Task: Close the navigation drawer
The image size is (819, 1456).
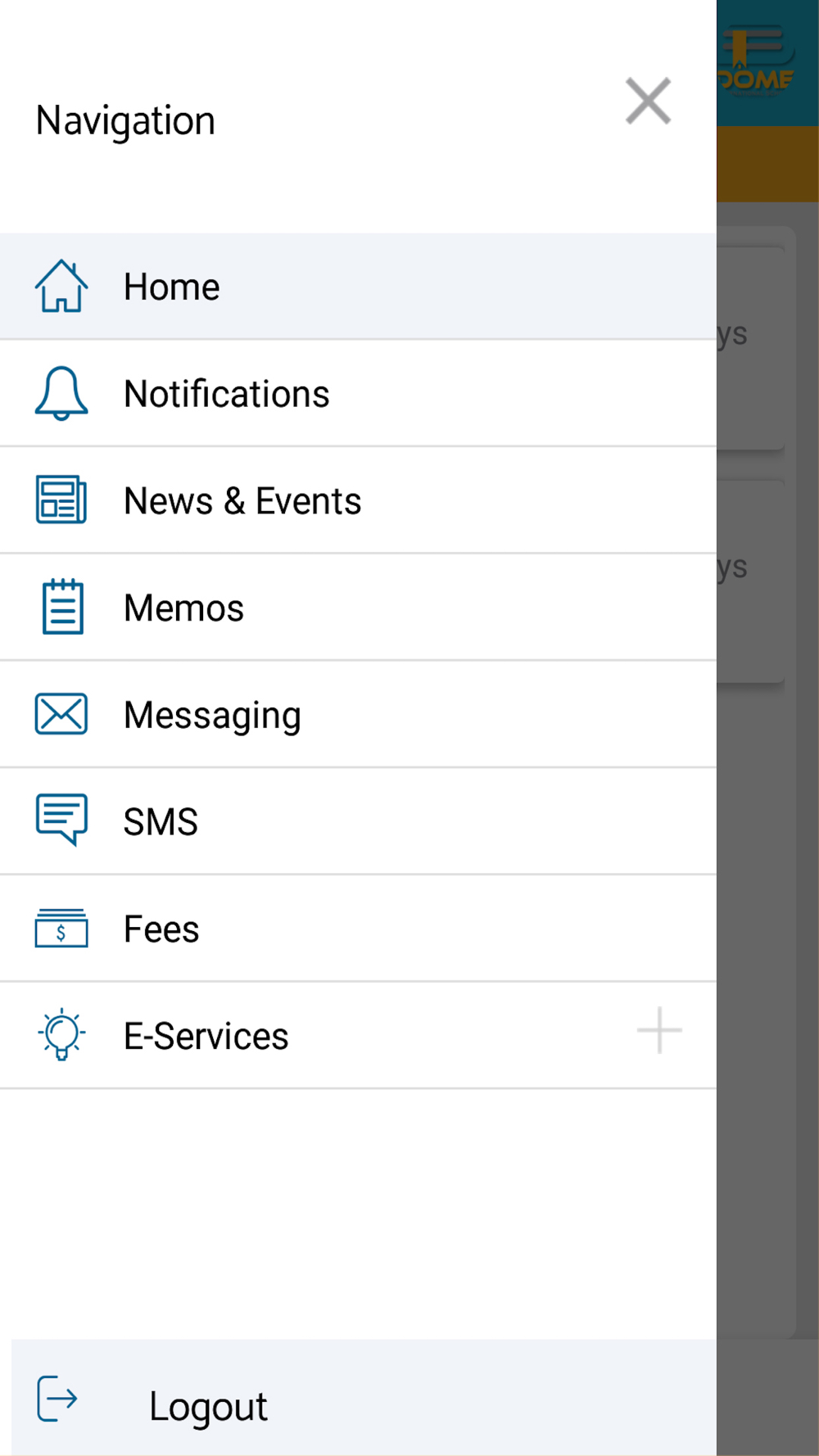Action: coord(648,101)
